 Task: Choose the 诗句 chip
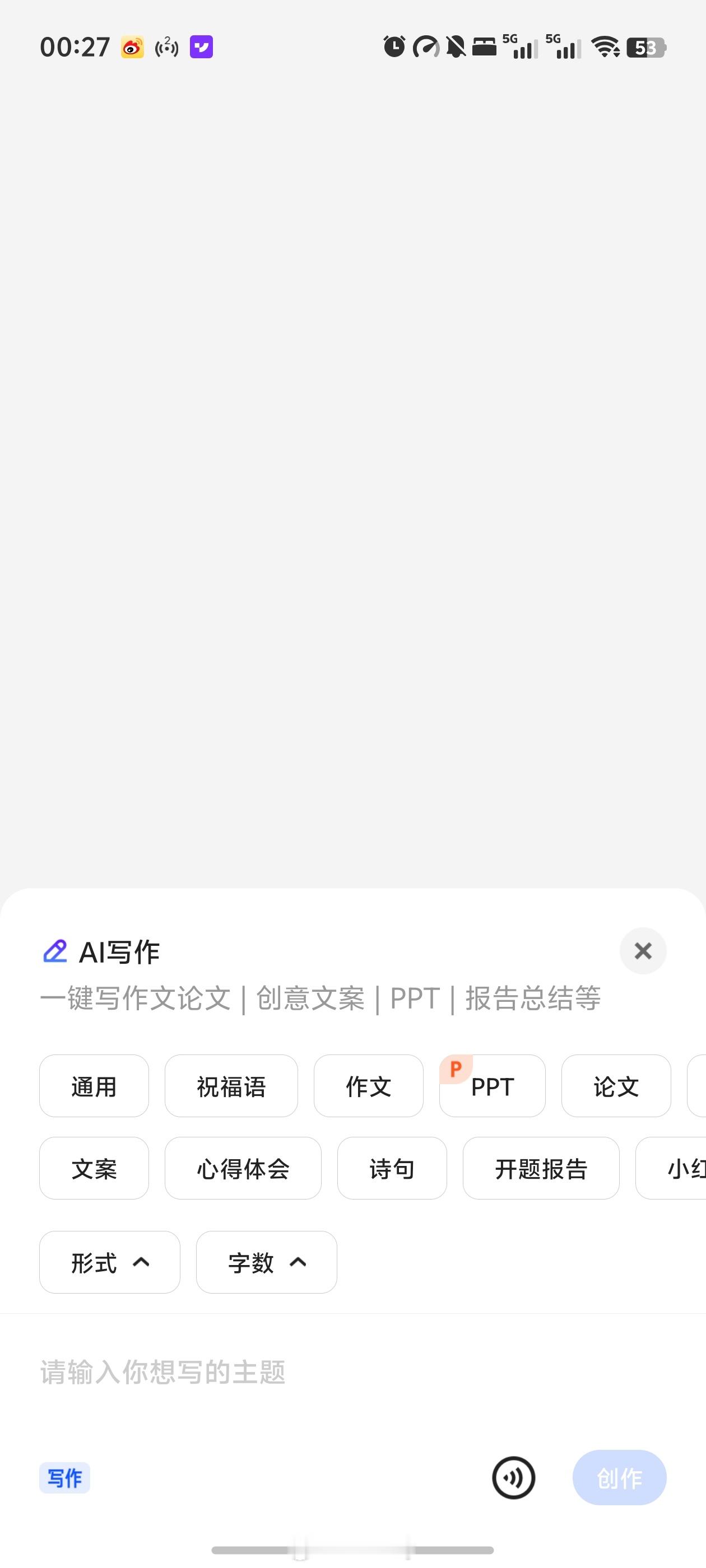coord(392,1168)
